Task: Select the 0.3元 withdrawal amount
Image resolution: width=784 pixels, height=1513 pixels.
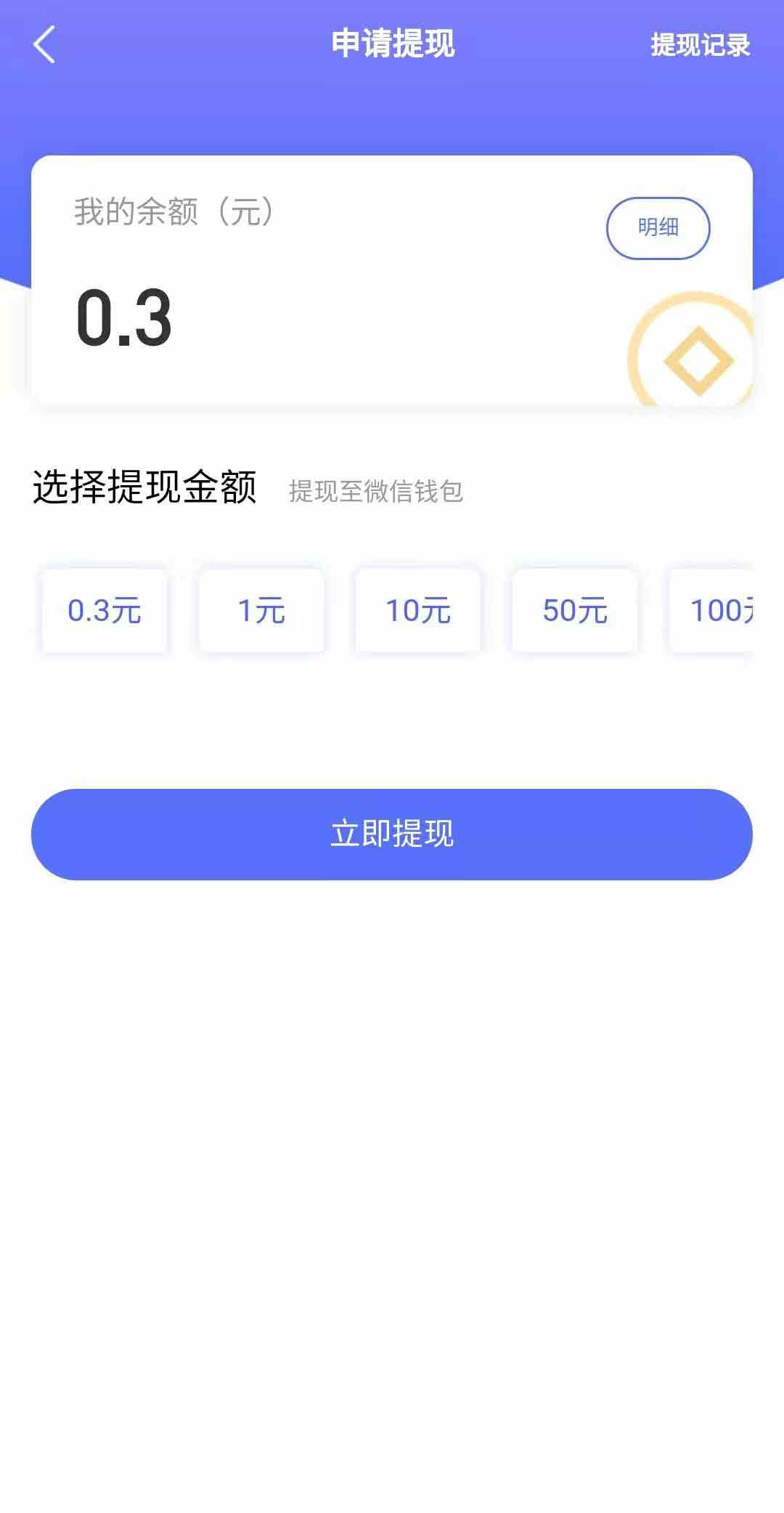Action: pos(105,611)
